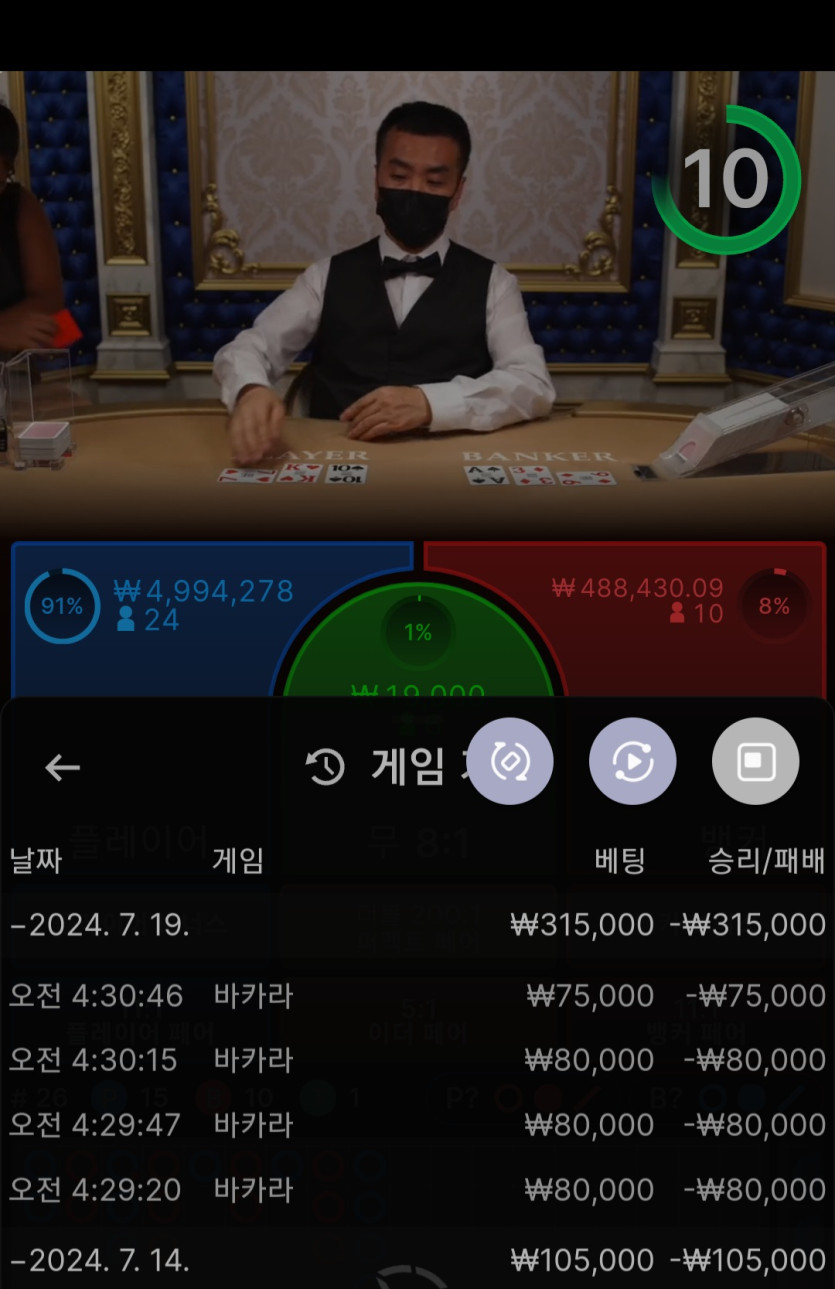Expand the 2024. 7. 19. history group
This screenshot has height=1289, width=835.
[100, 925]
